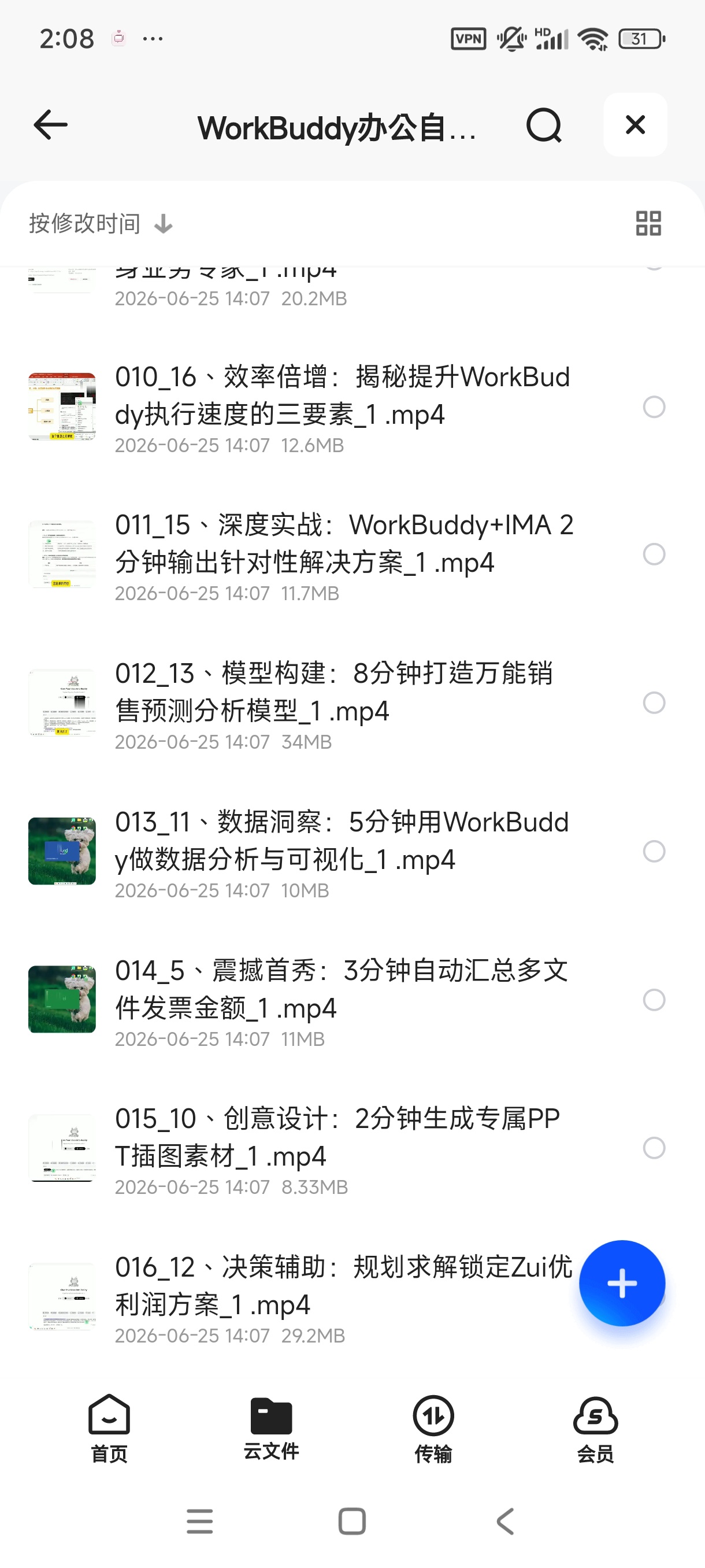
Task: Switch to grid view layout
Action: coord(648,223)
